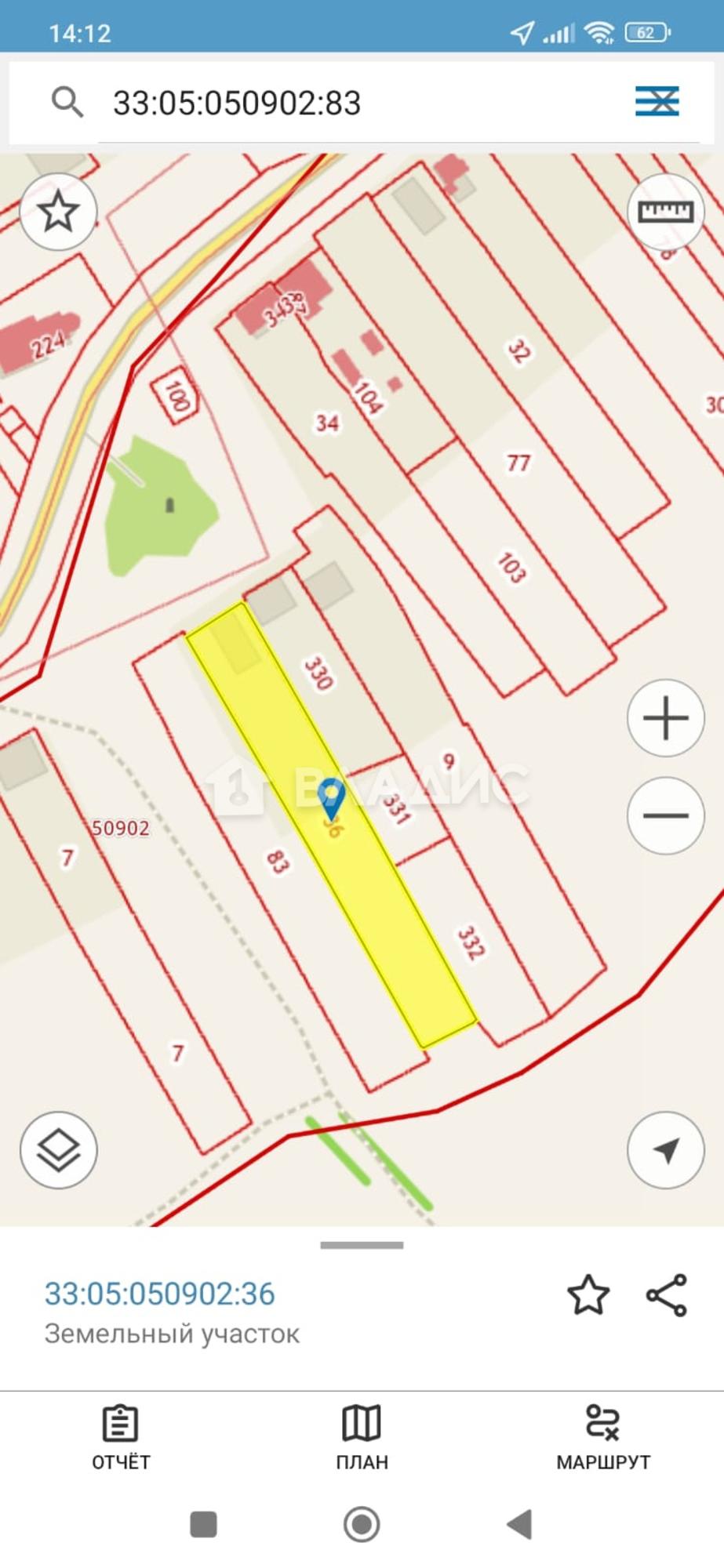Image resolution: width=724 pixels, height=1568 pixels.
Task: Open the ОТЧЁТ report option
Action: (x=121, y=1437)
